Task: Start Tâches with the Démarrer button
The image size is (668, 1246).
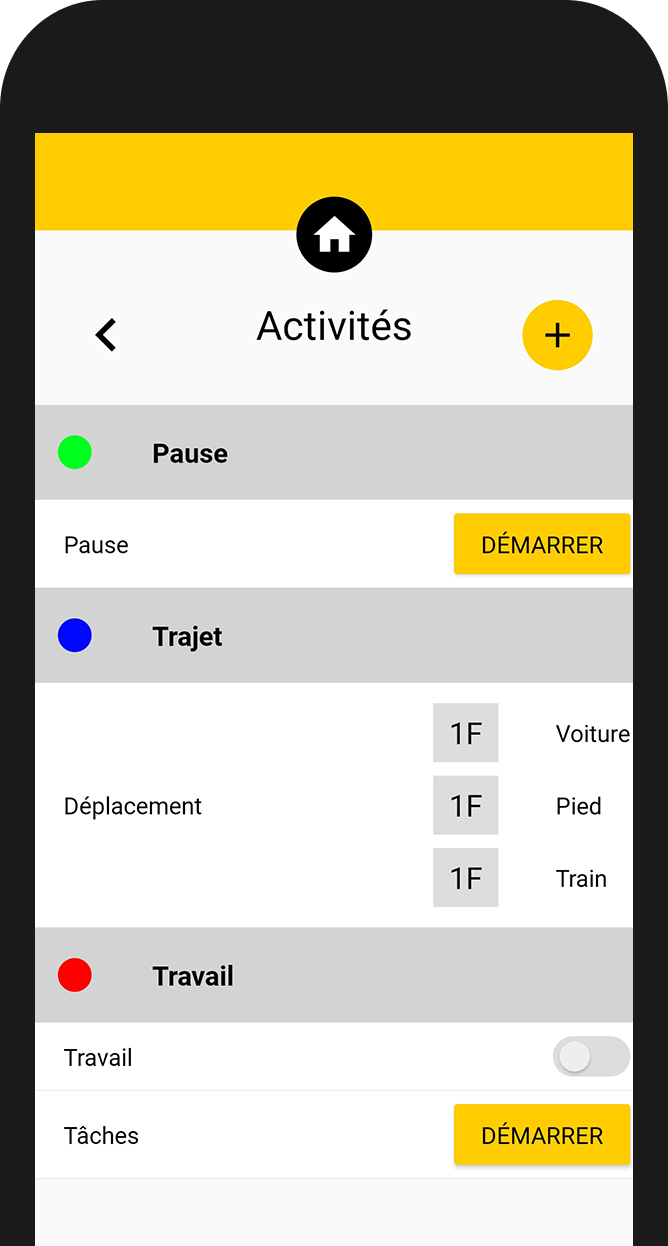Action: 541,1135
